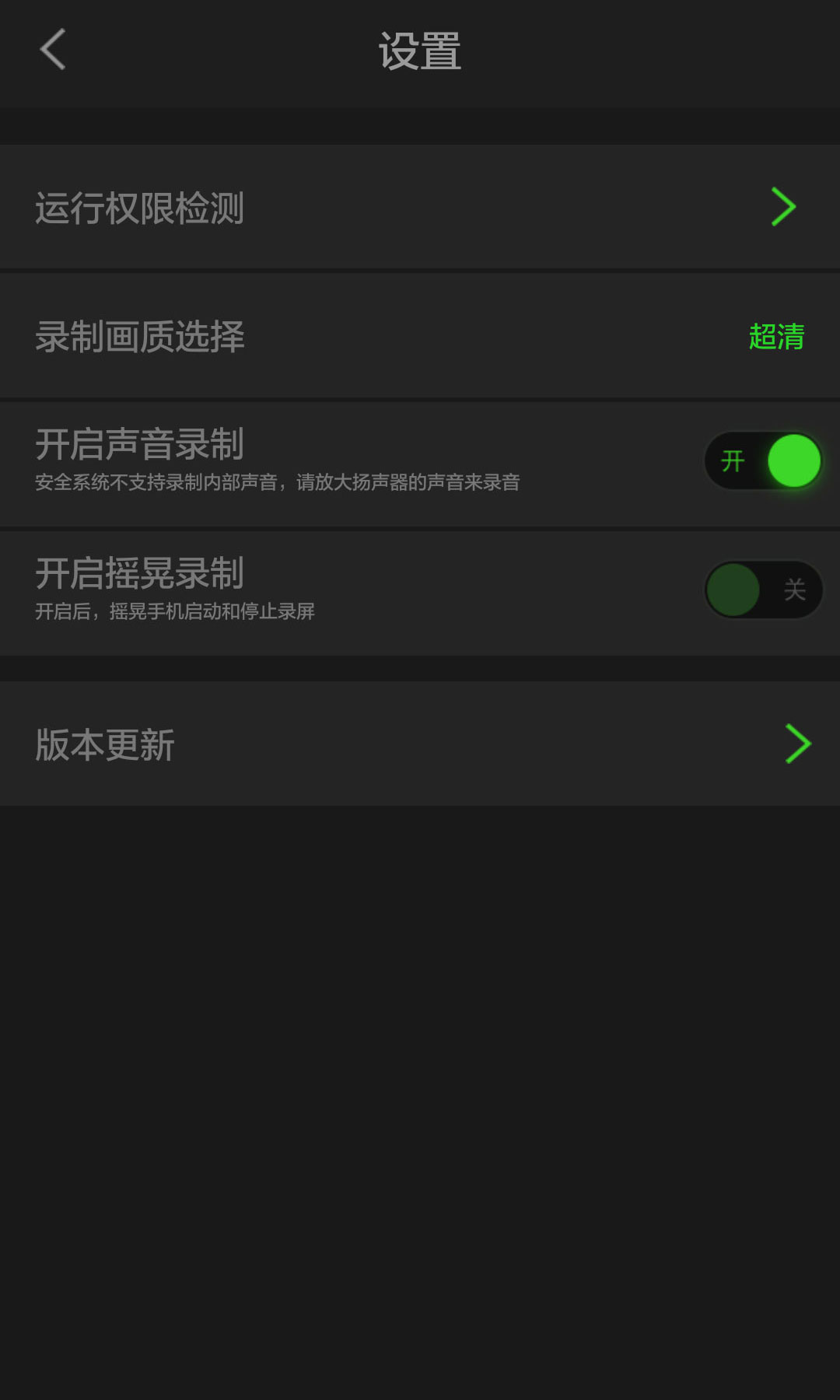840x1400 pixels.
Task: Open 运行权限检测 via its green chevron
Action: point(786,206)
